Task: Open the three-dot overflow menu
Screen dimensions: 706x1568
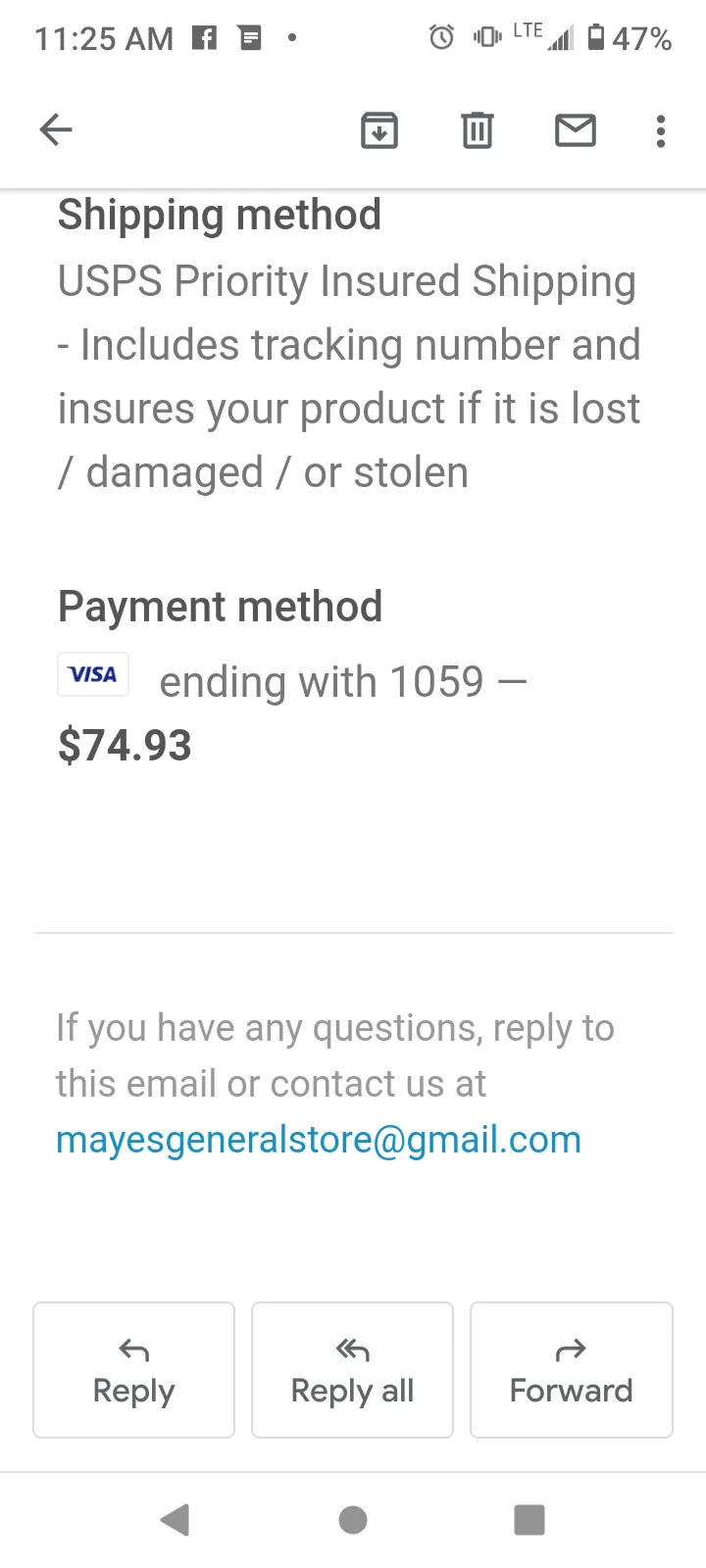Action: (x=661, y=130)
